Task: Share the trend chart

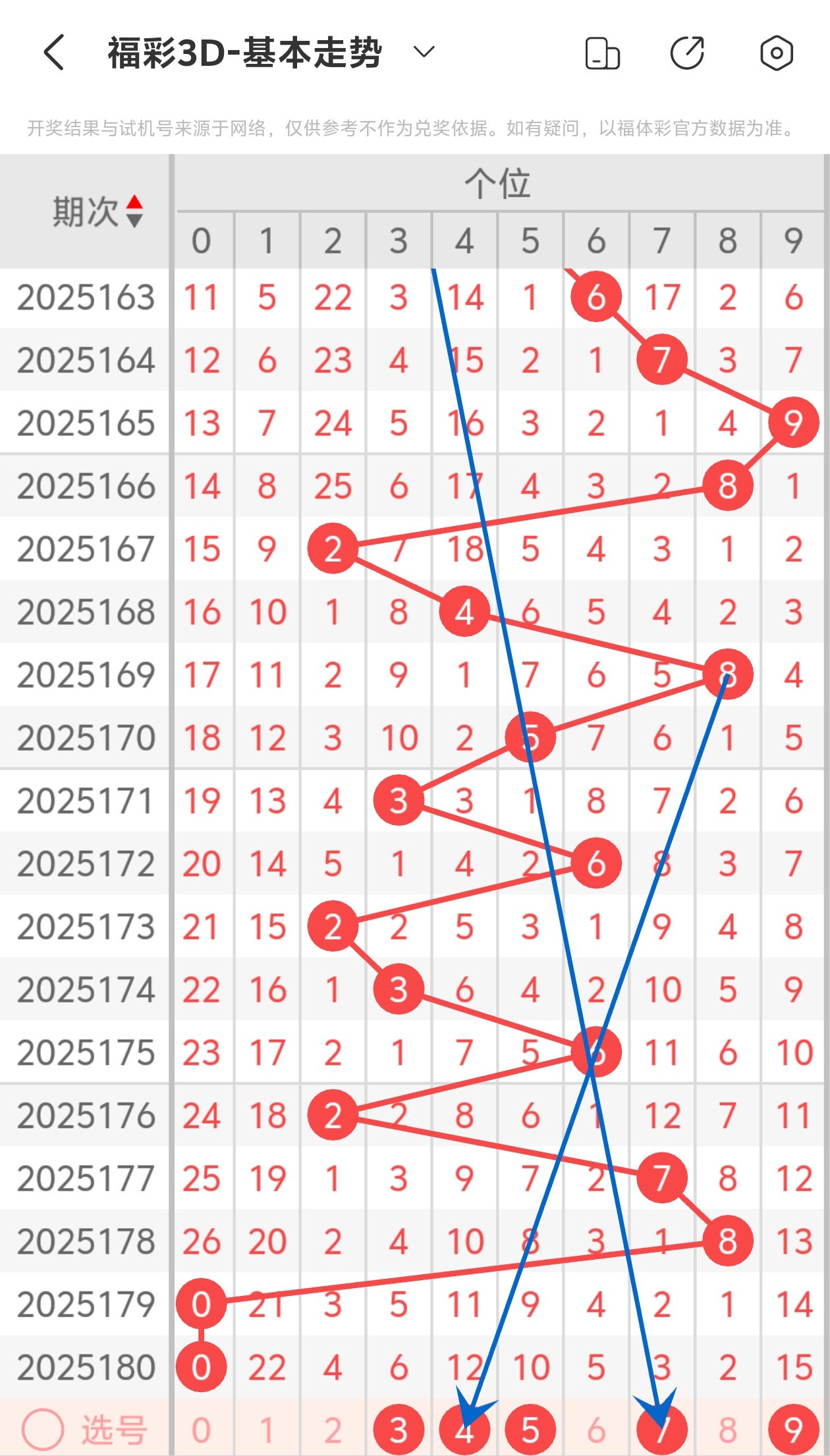Action: (688, 52)
